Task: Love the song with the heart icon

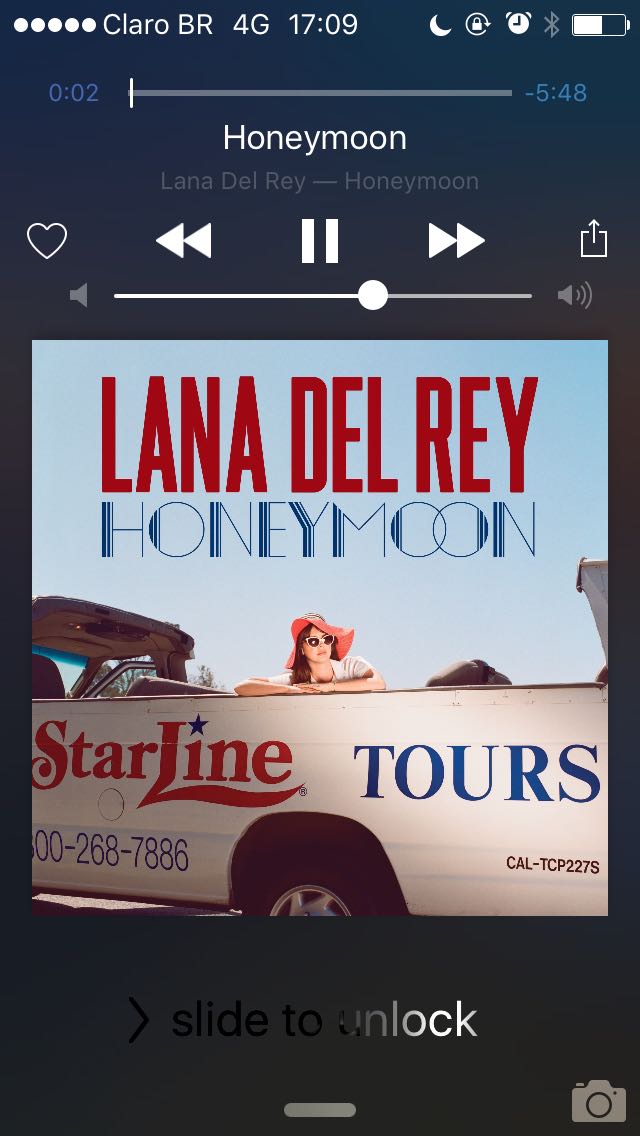Action: [46, 241]
